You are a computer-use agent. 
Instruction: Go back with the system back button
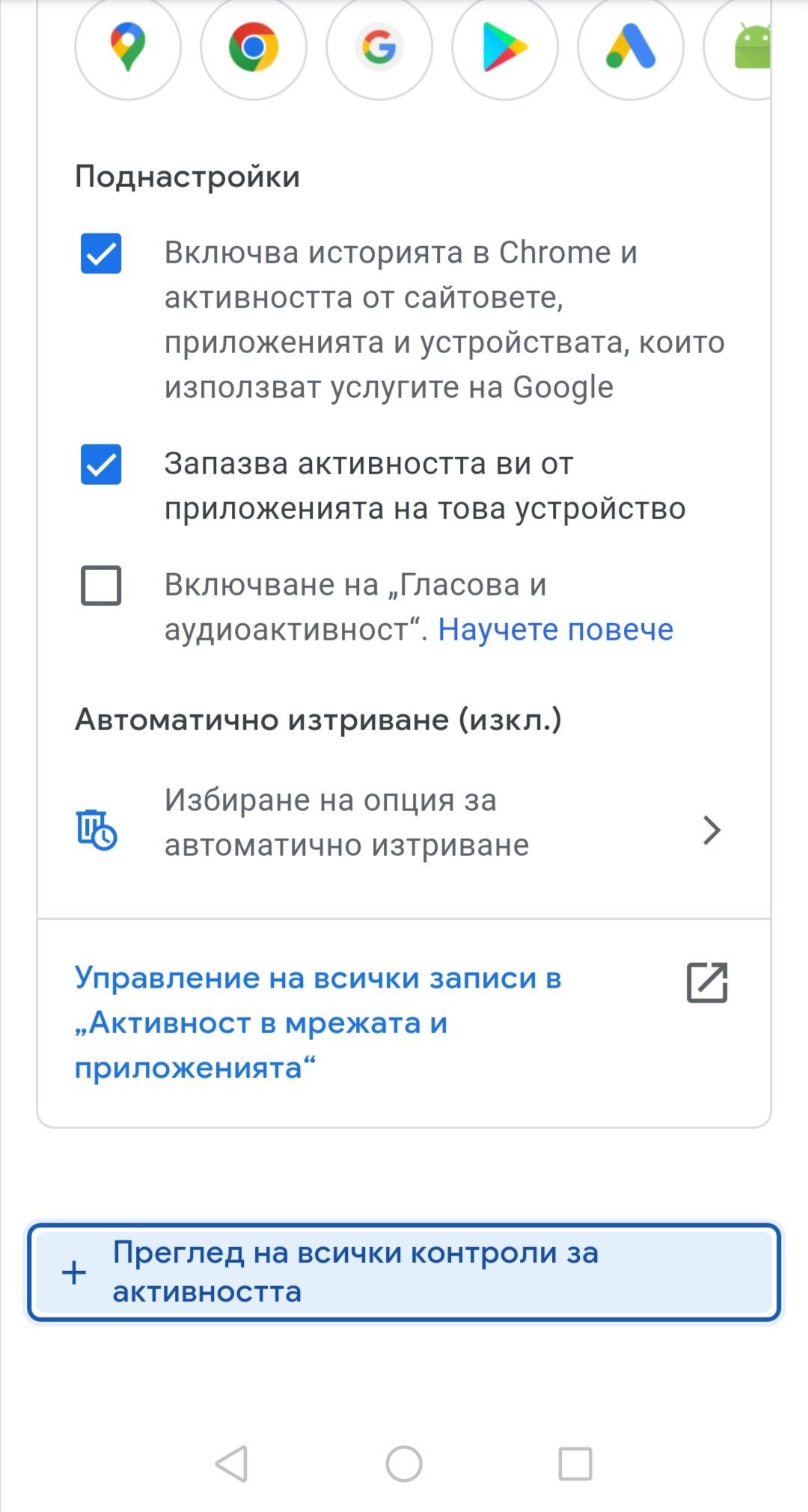[232, 1463]
